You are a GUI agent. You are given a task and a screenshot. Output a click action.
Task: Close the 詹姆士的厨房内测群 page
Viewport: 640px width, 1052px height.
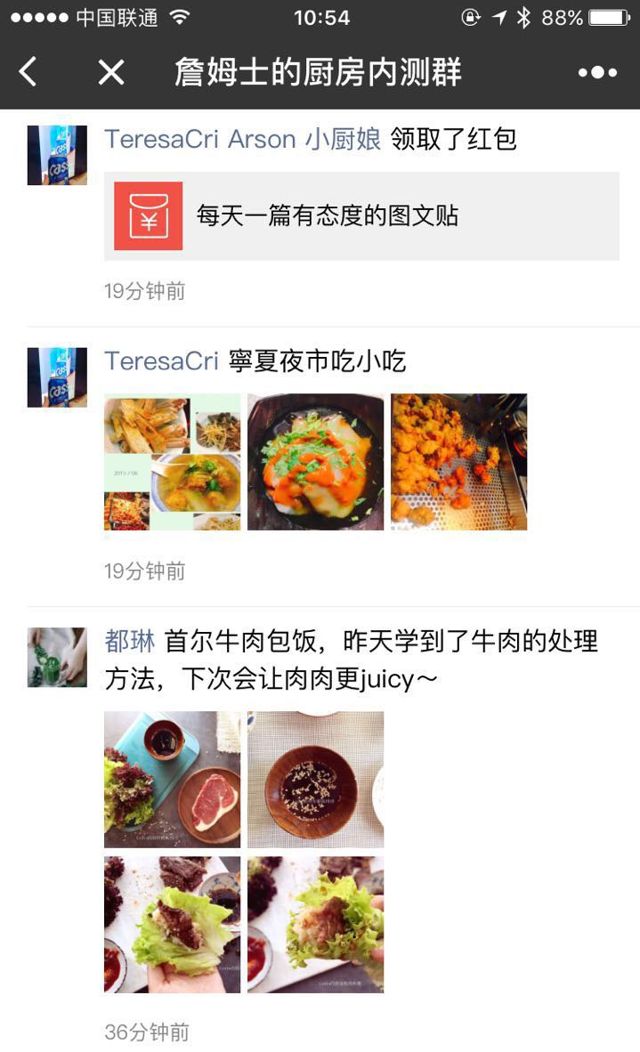tap(111, 72)
